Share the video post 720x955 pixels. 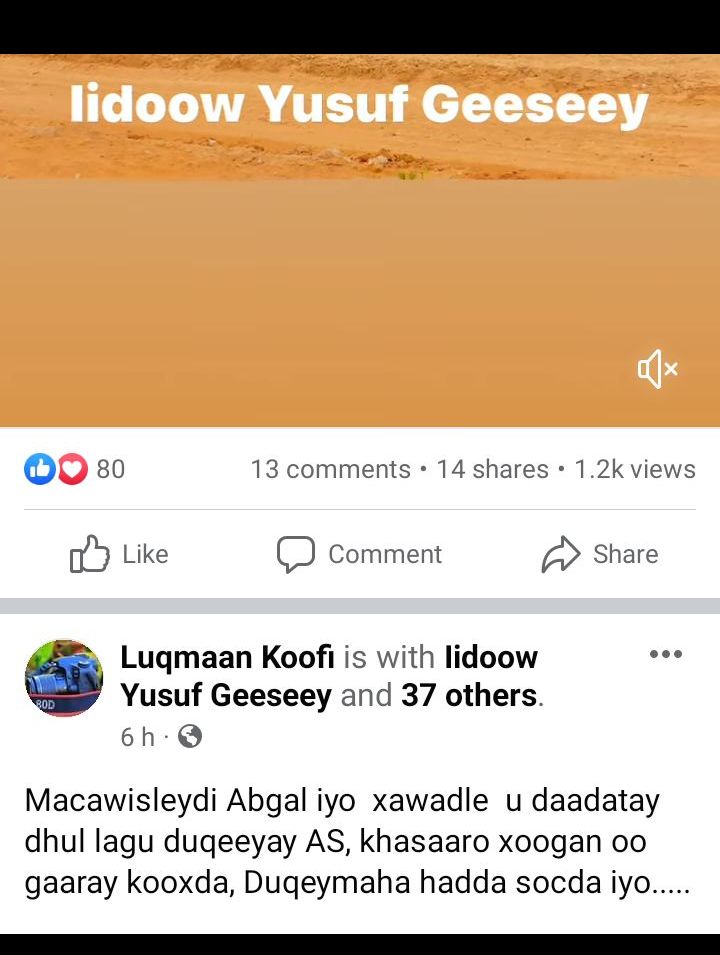600,554
